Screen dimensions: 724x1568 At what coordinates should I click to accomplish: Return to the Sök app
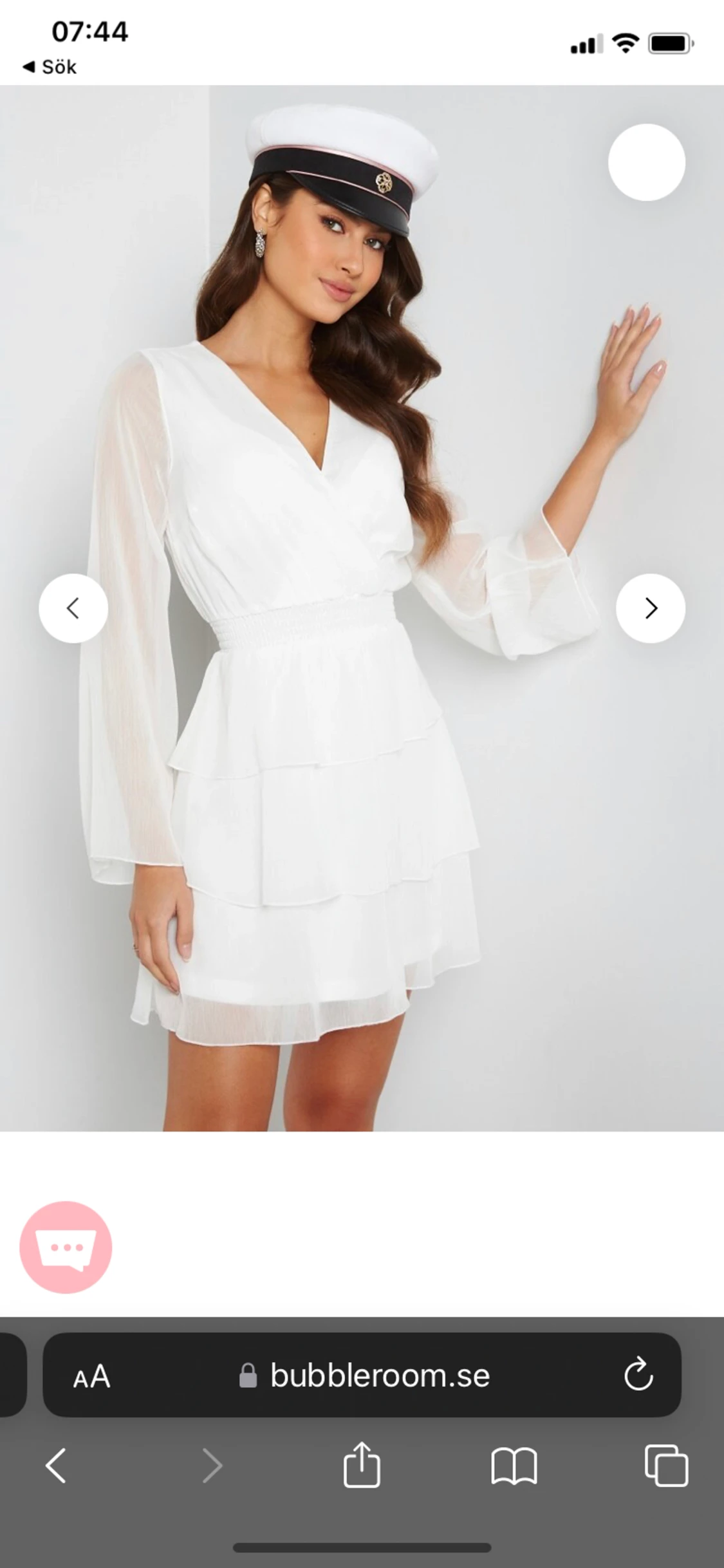tap(50, 67)
